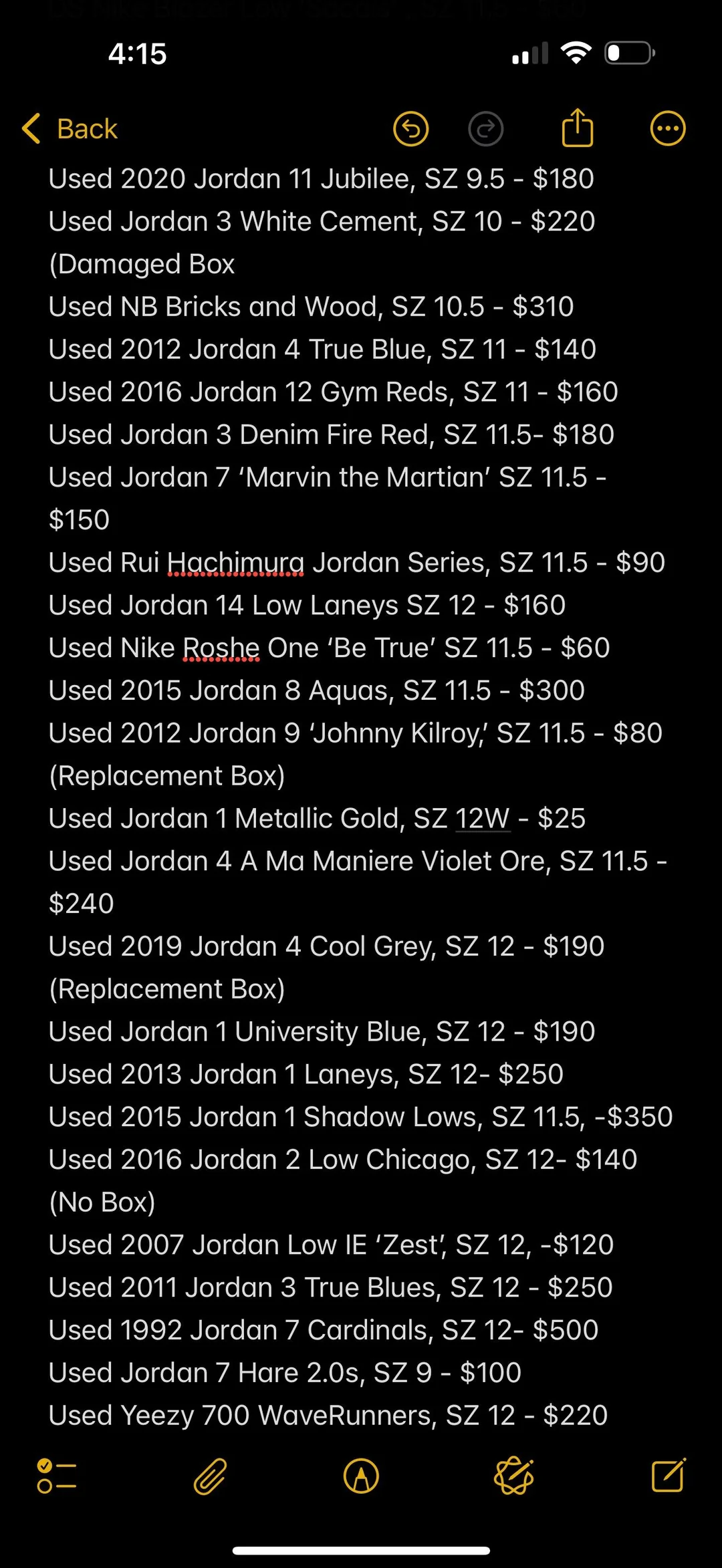The image size is (722, 1568).
Task: Go back to the notes list
Action: pos(70,129)
